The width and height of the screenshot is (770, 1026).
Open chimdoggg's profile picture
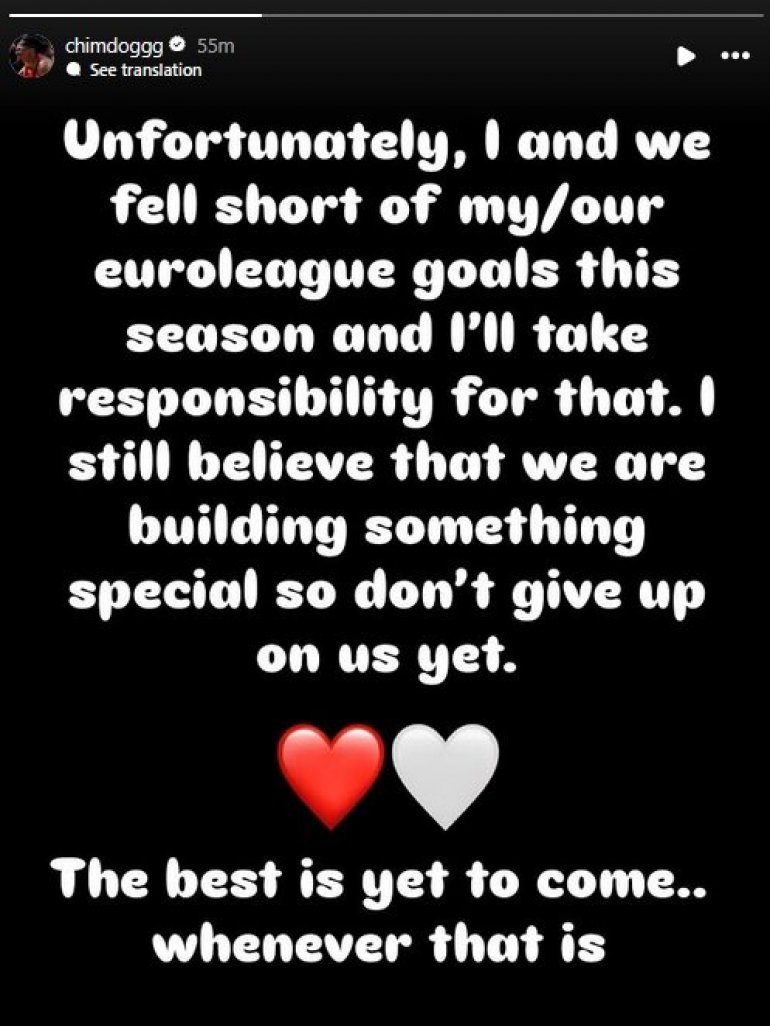point(31,56)
